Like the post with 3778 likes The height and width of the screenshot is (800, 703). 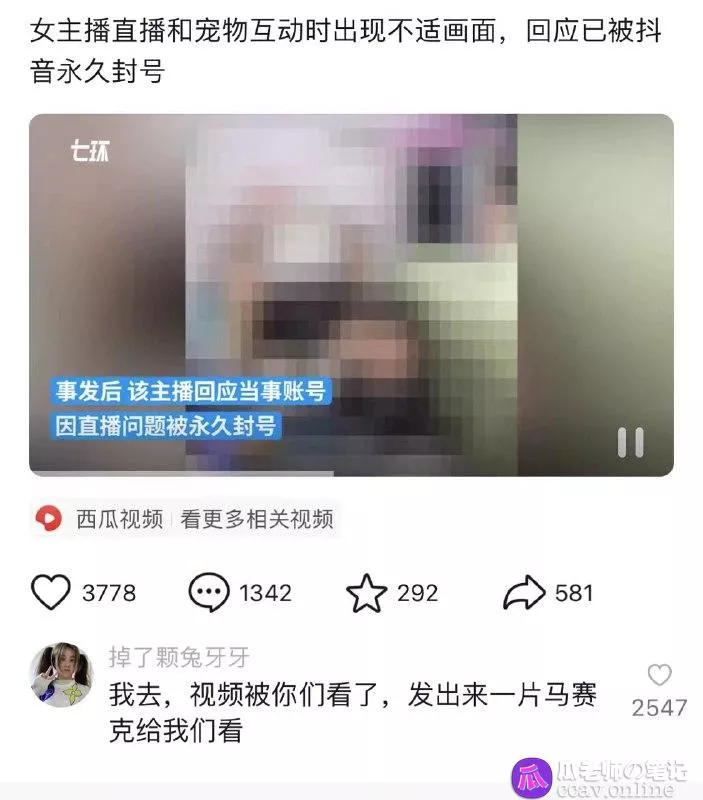pos(52,593)
